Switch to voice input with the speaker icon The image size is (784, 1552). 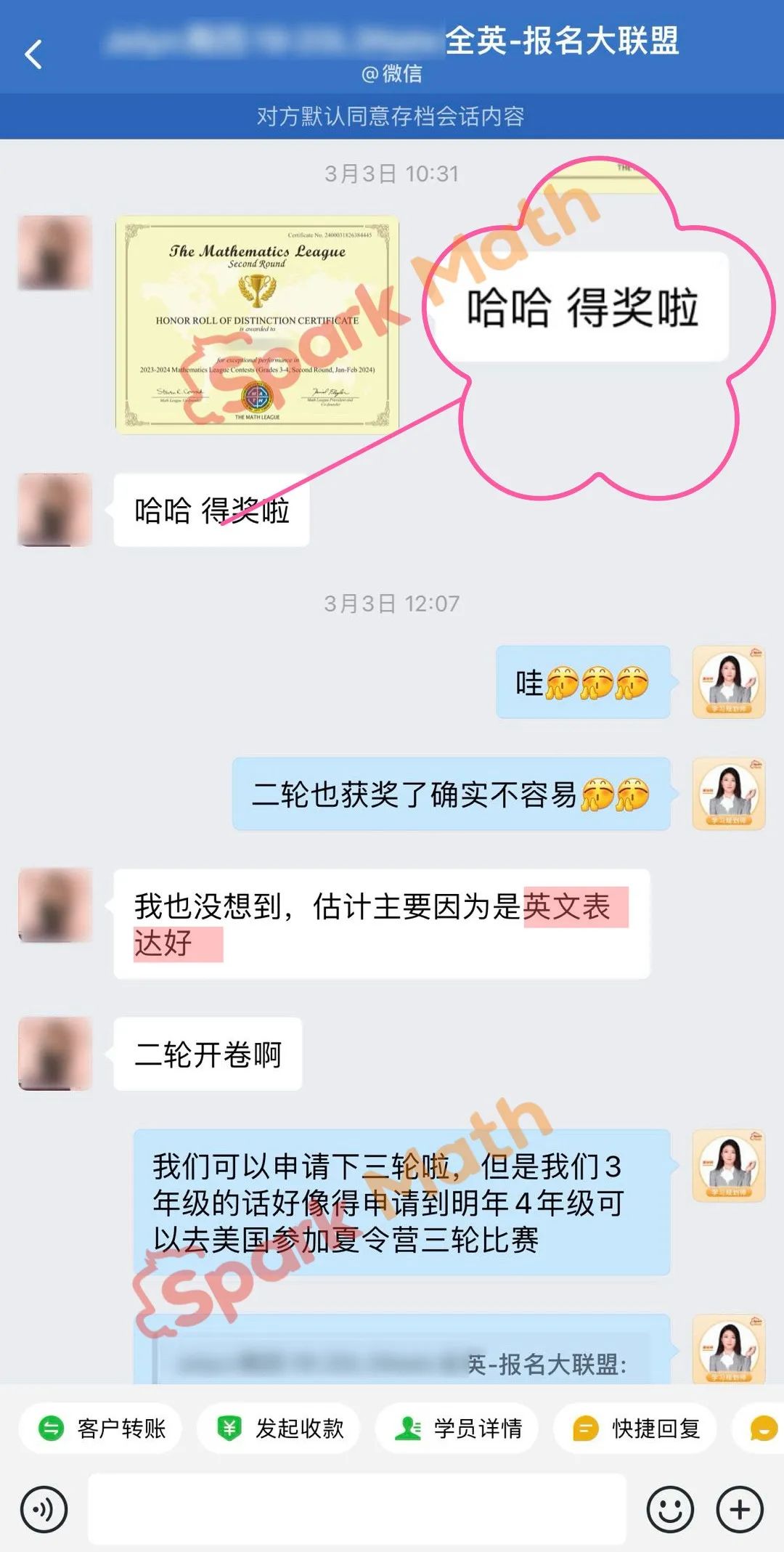click(x=44, y=1510)
